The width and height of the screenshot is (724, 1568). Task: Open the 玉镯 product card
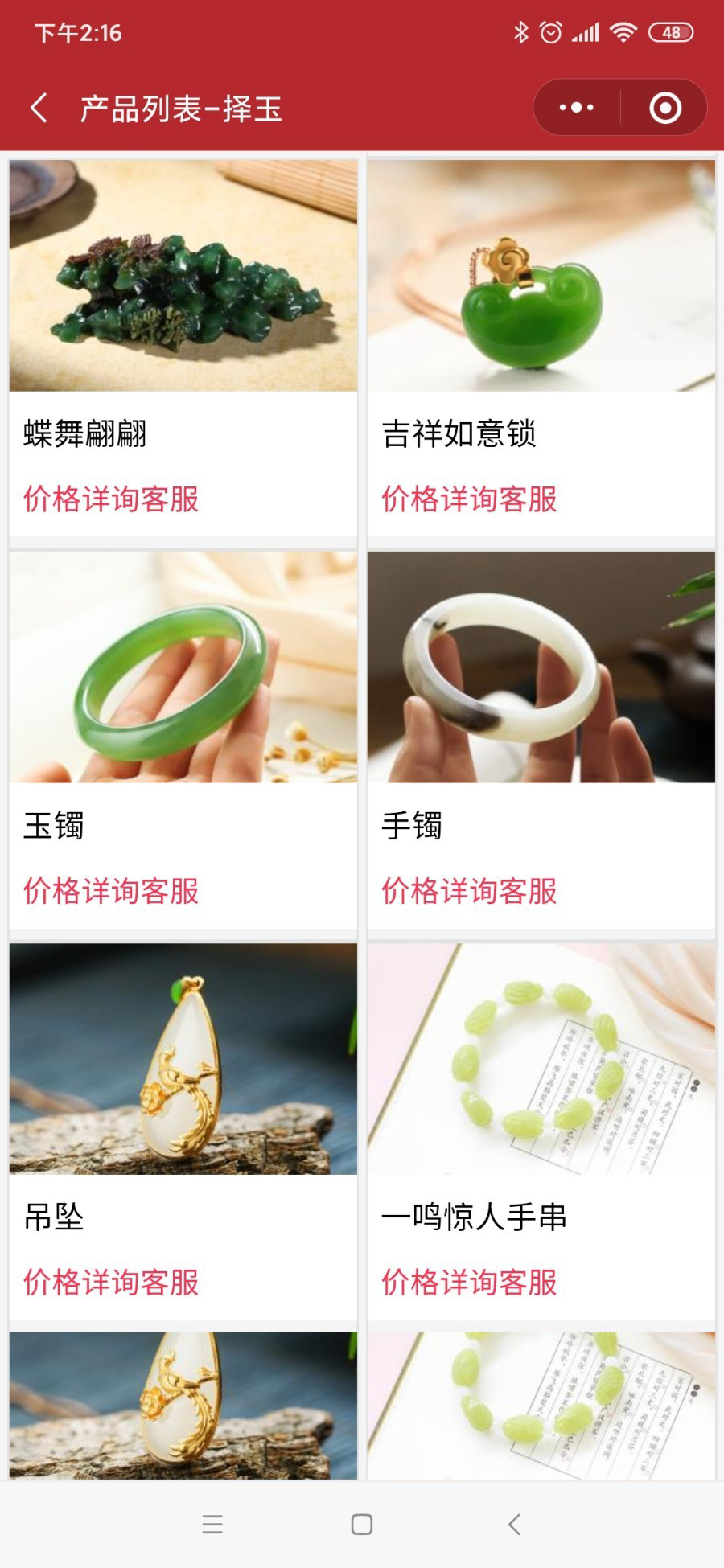183,740
